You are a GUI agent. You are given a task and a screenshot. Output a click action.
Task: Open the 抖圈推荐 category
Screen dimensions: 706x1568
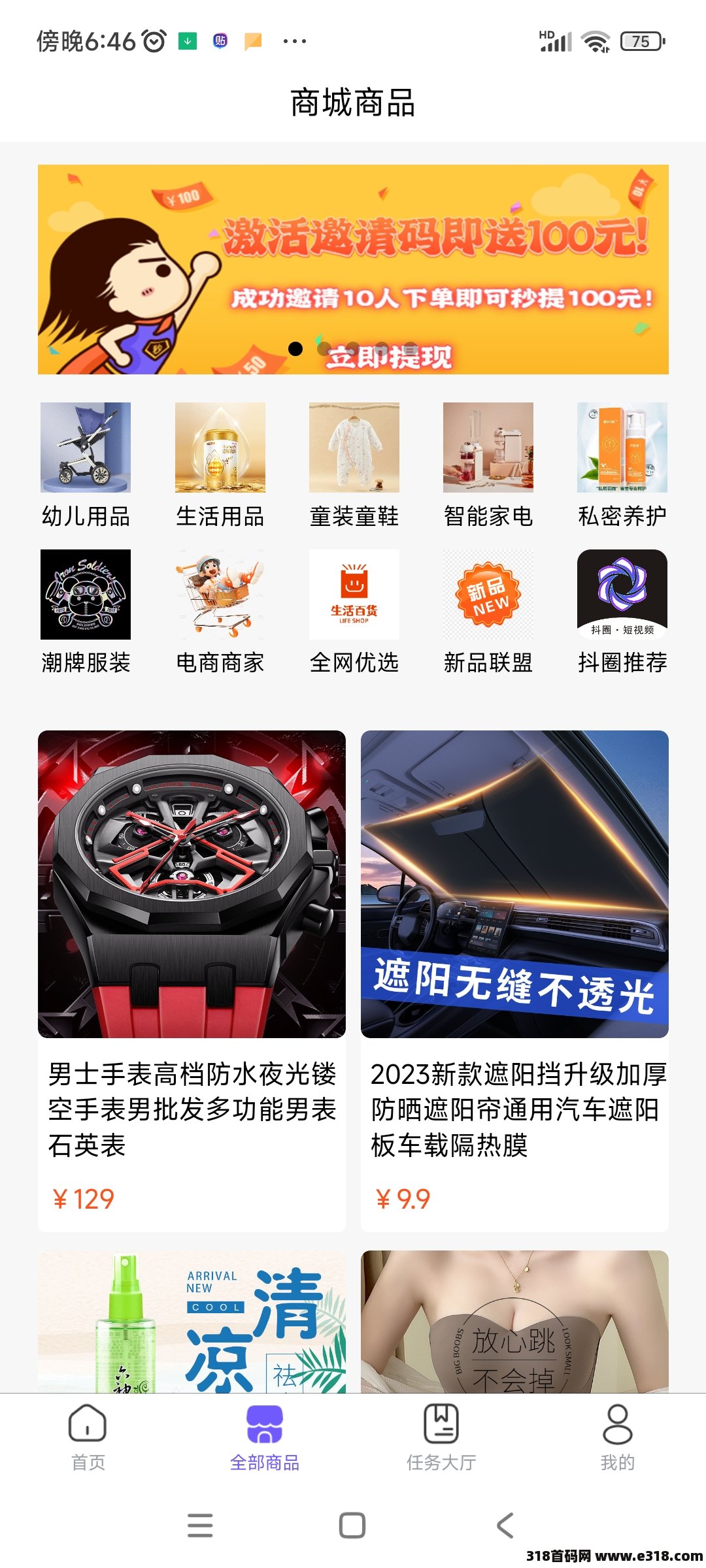point(622,611)
